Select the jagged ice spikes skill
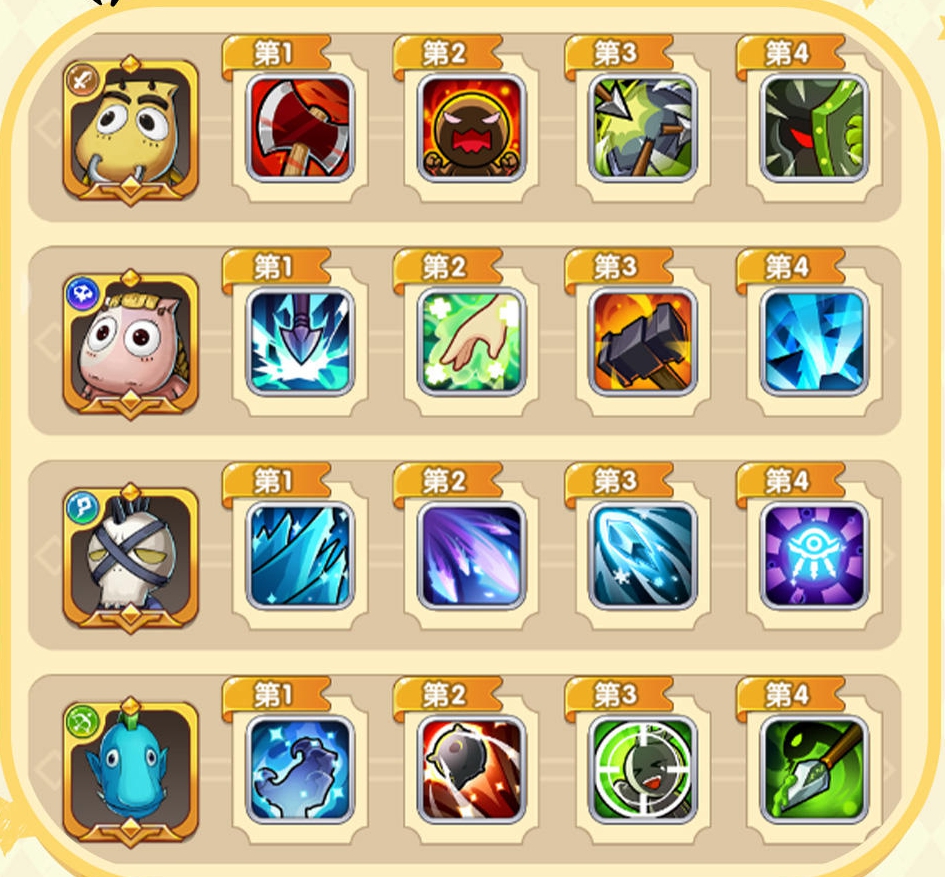Screen dimensions: 945x877 pos(300,557)
